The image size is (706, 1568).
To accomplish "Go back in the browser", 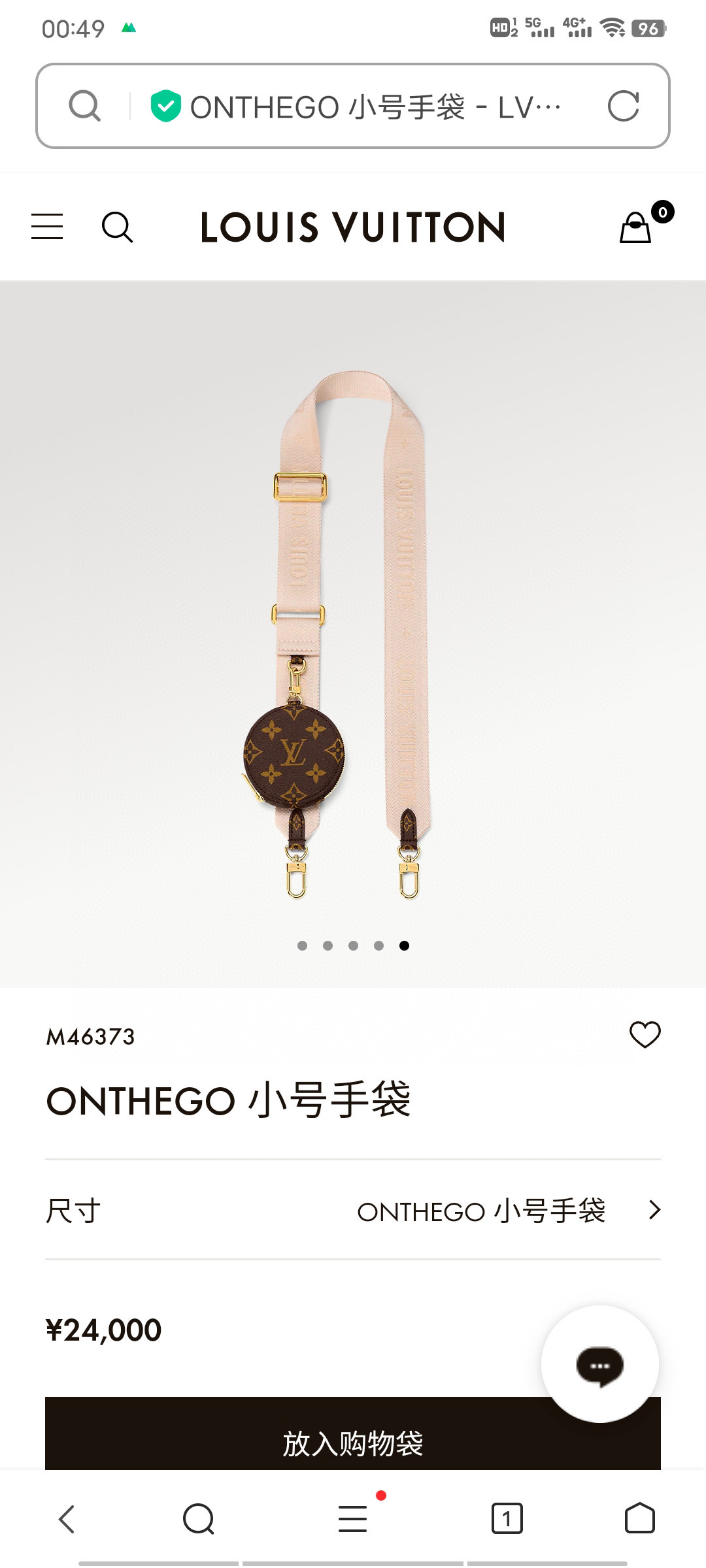I will click(67, 1518).
